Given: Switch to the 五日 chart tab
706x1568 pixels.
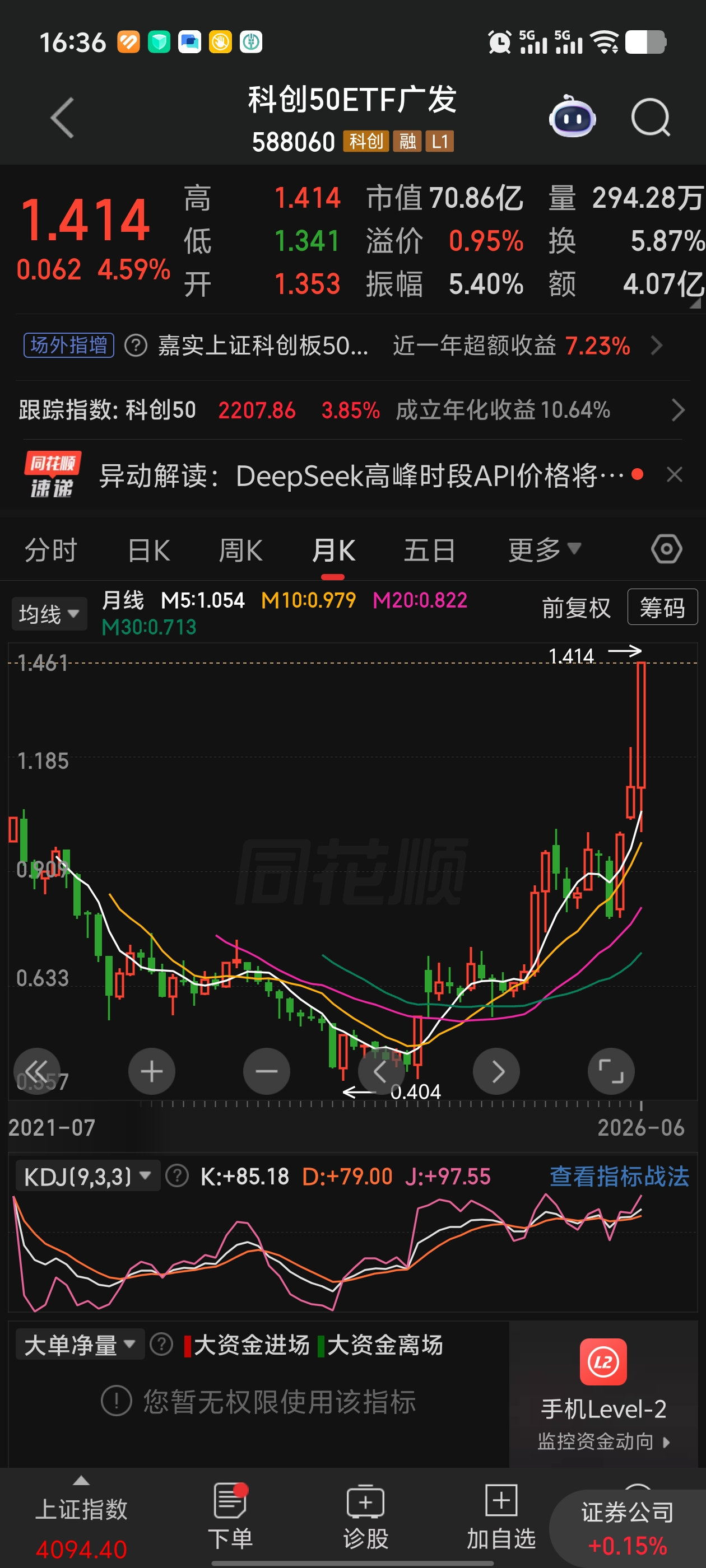Looking at the screenshot, I should tap(429, 550).
